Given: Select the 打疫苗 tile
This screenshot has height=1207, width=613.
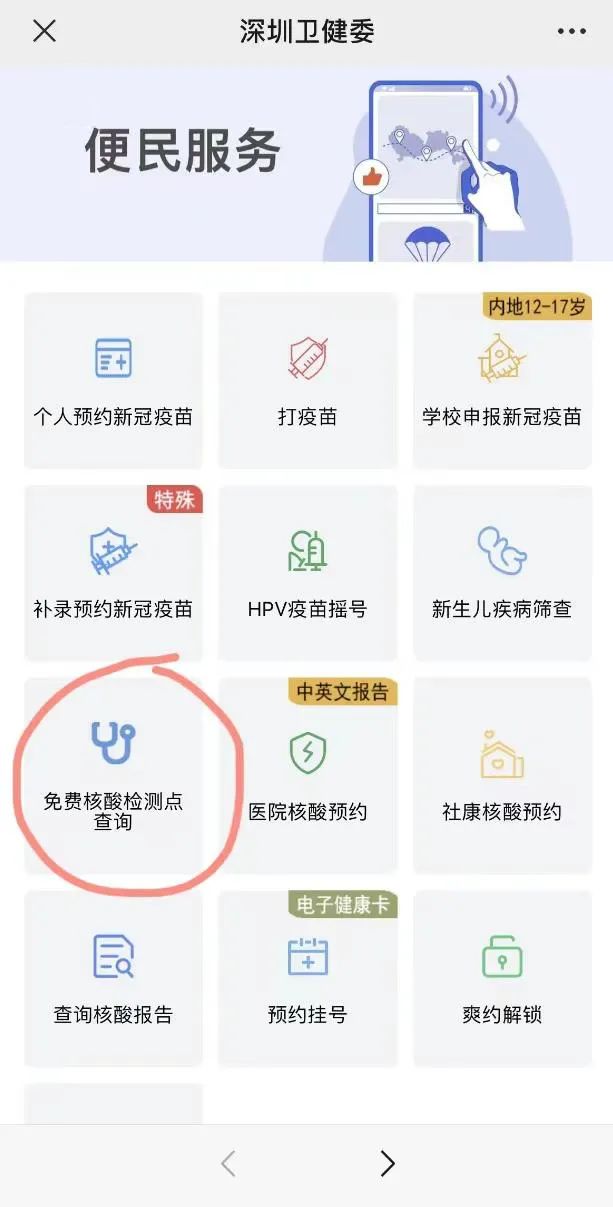Looking at the screenshot, I should tap(307, 380).
